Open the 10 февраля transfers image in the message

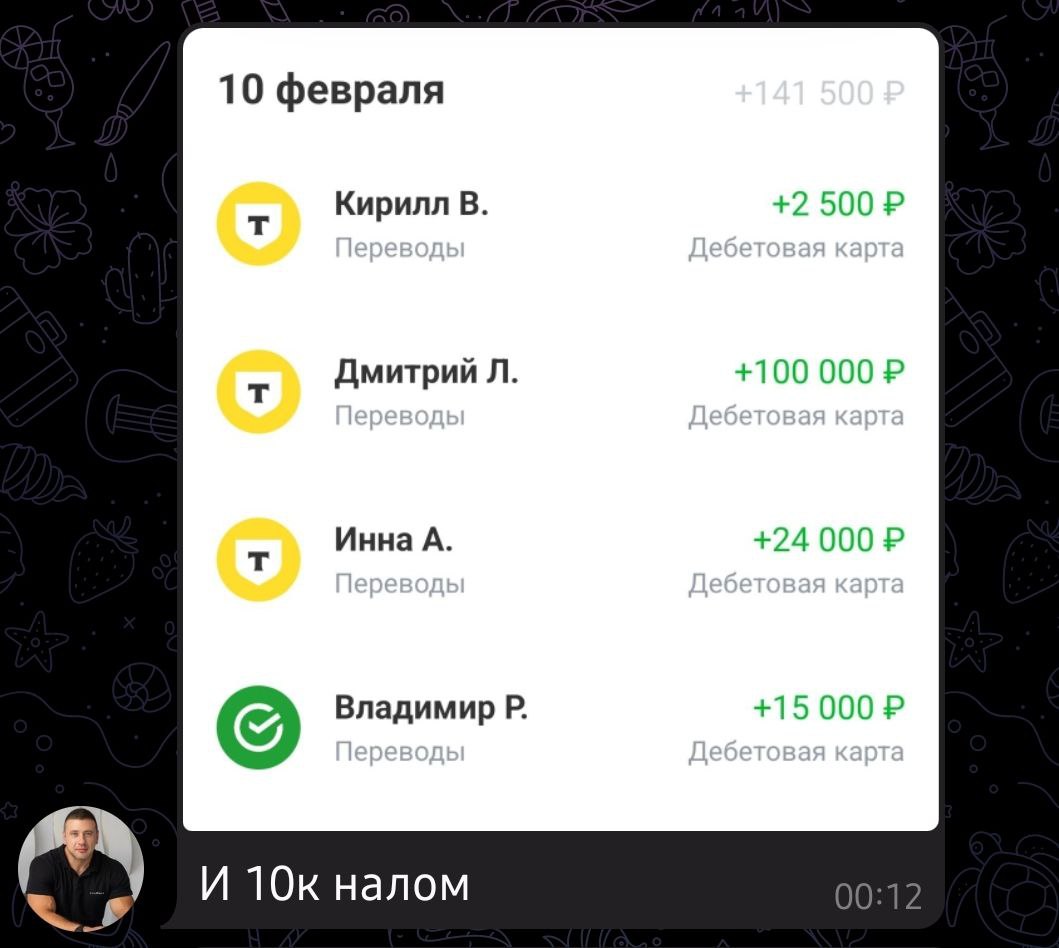tap(561, 429)
